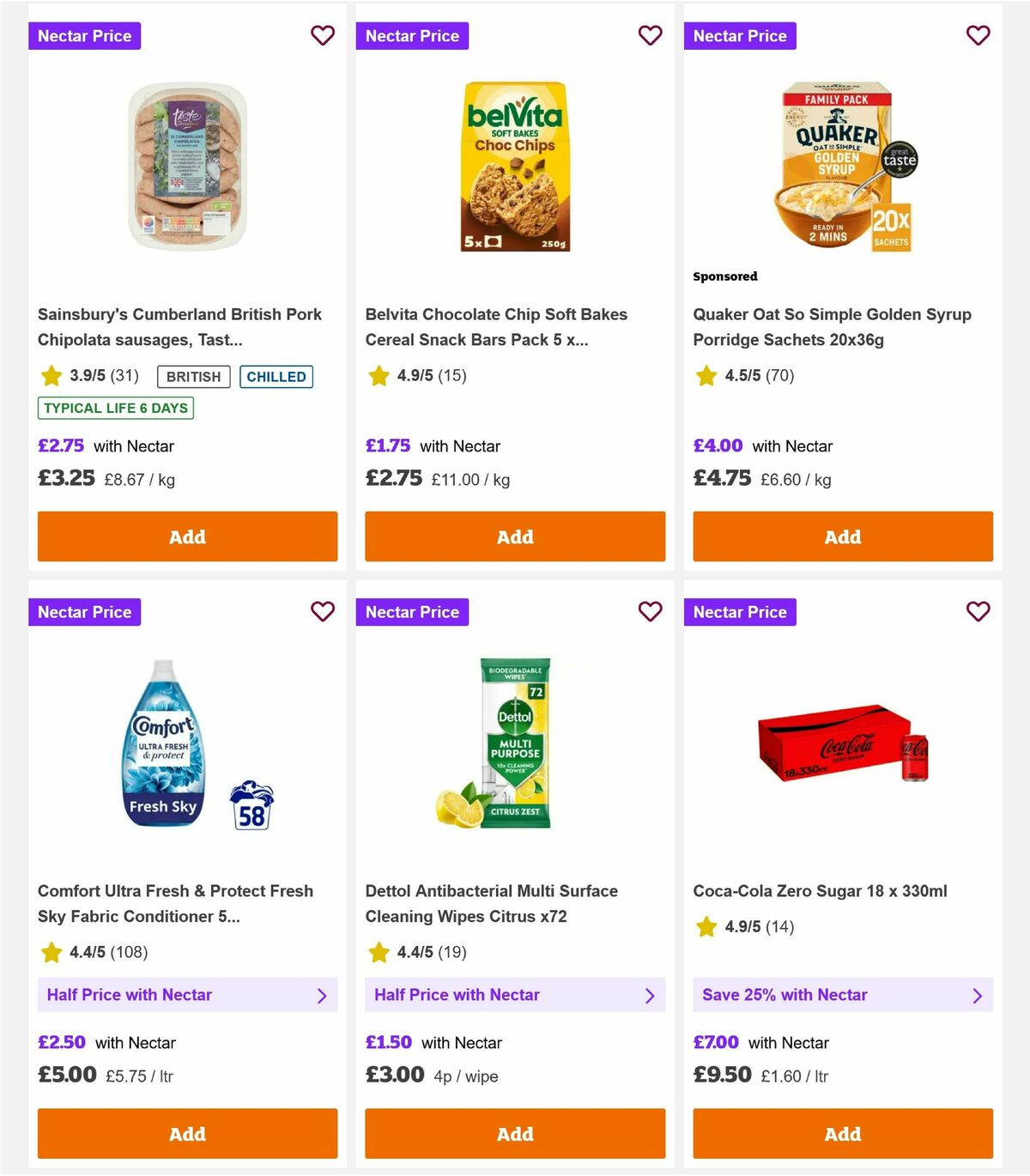Add Coca-Cola Zero Sugar to the basket
The image size is (1030, 1176).
pos(842,1134)
